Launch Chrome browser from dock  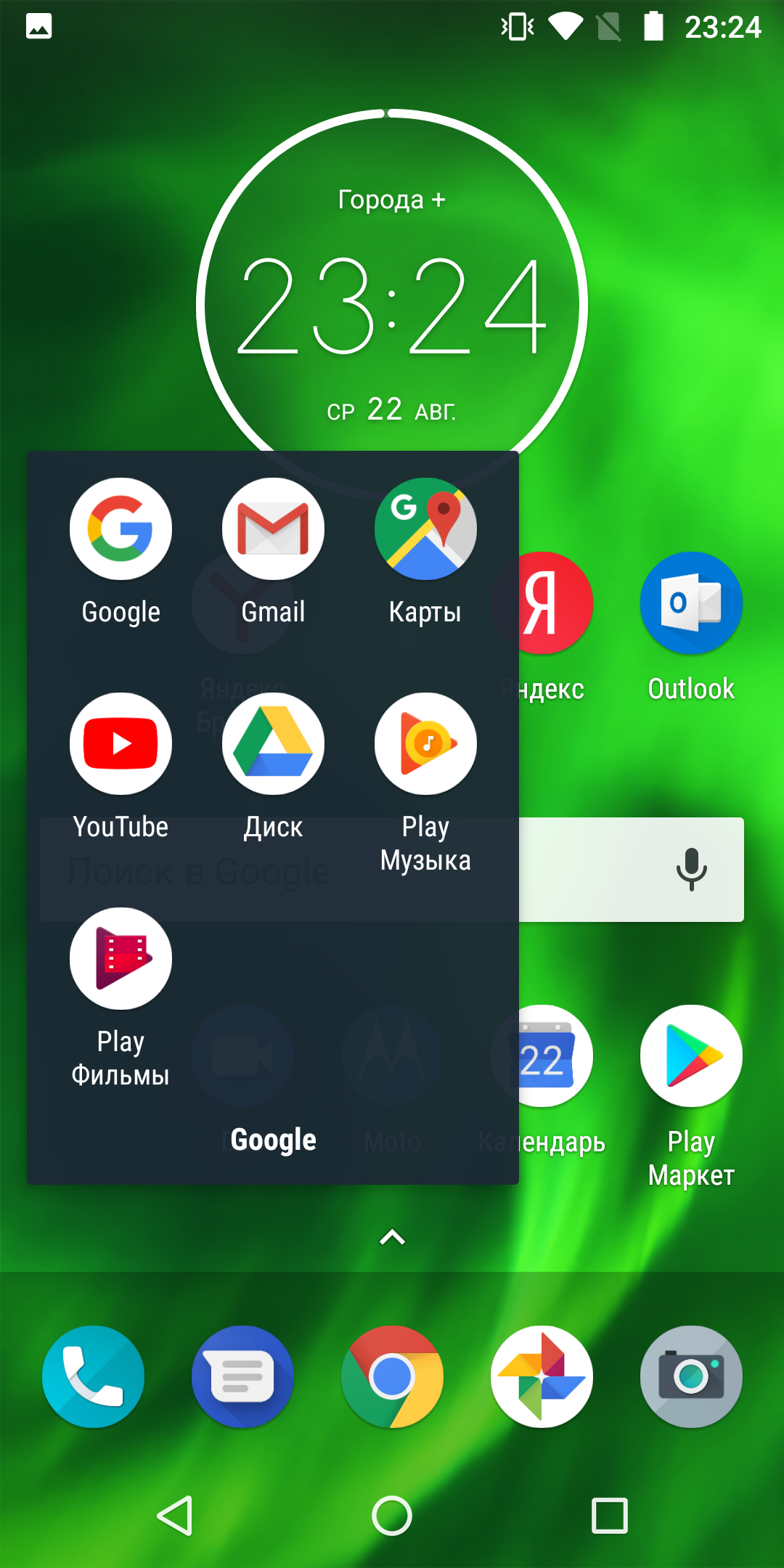coord(392,1377)
